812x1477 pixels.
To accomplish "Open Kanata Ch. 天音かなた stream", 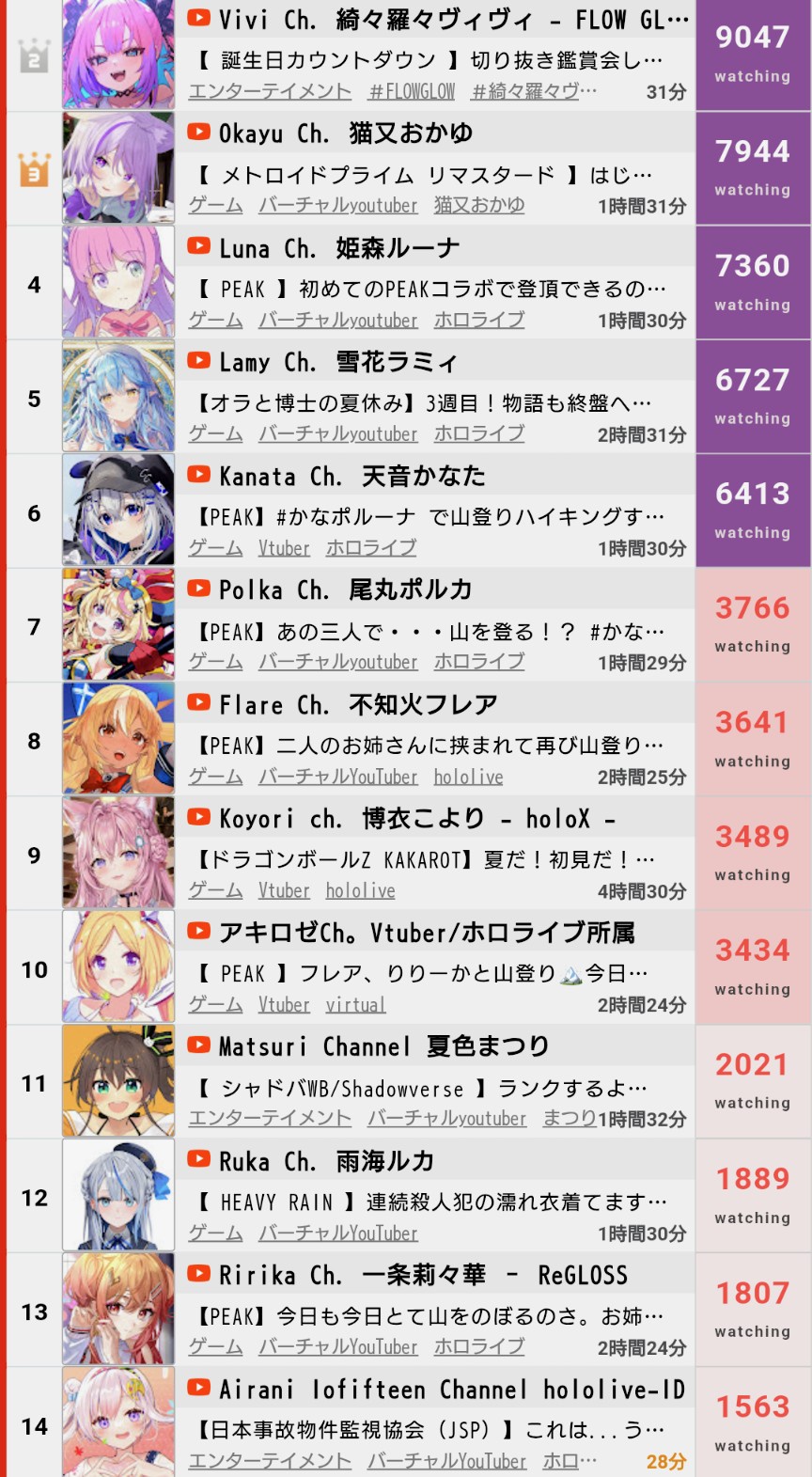I will click(x=415, y=477).
